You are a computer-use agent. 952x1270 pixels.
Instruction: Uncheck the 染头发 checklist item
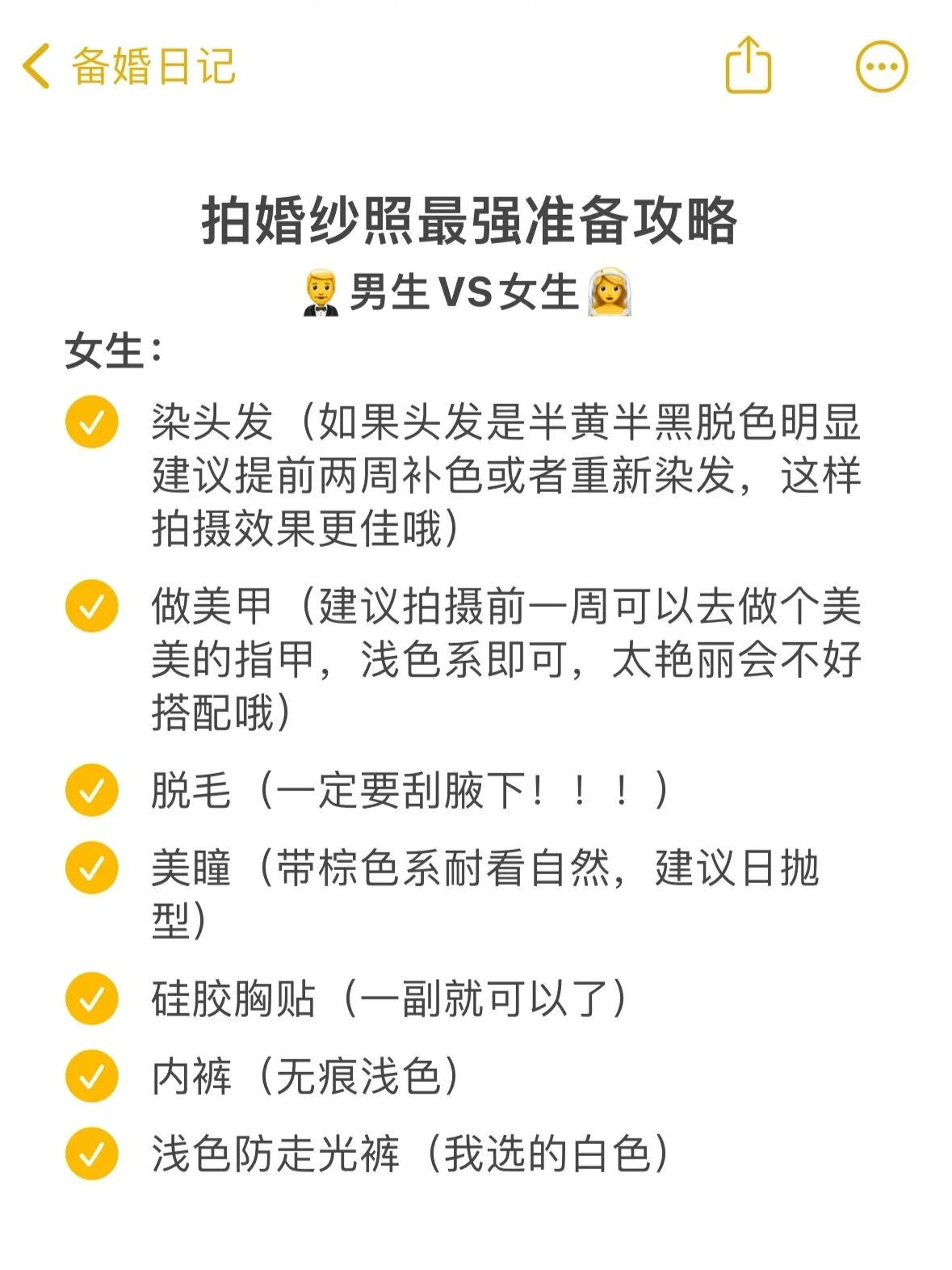(x=92, y=422)
